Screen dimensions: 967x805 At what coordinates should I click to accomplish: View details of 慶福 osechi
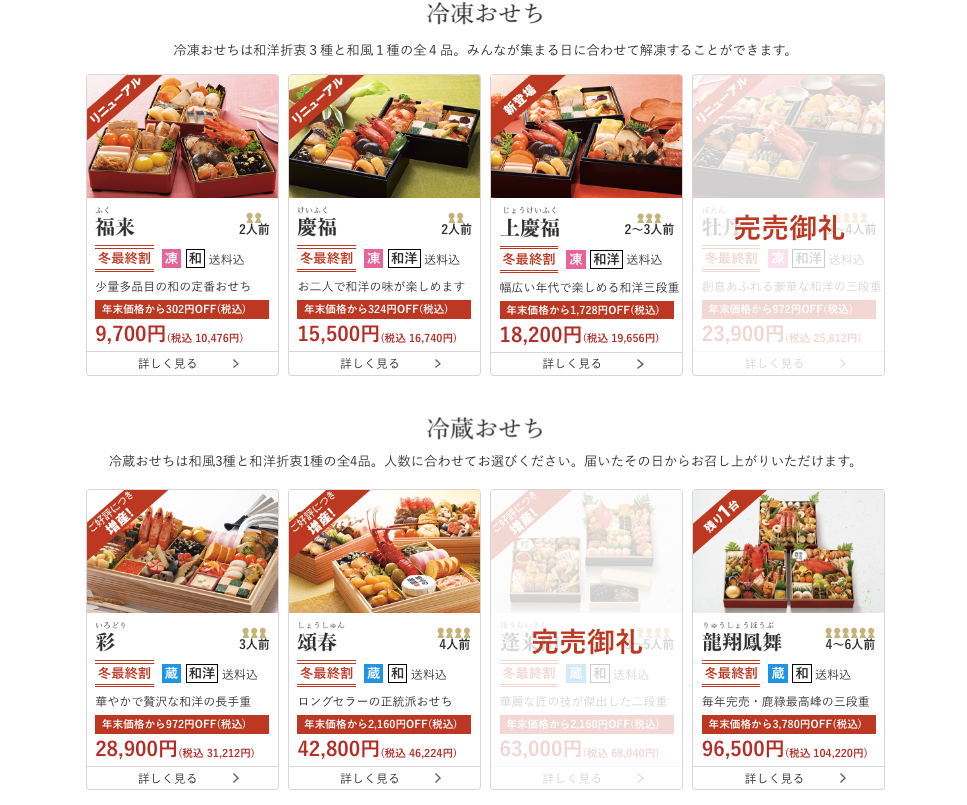(x=384, y=363)
